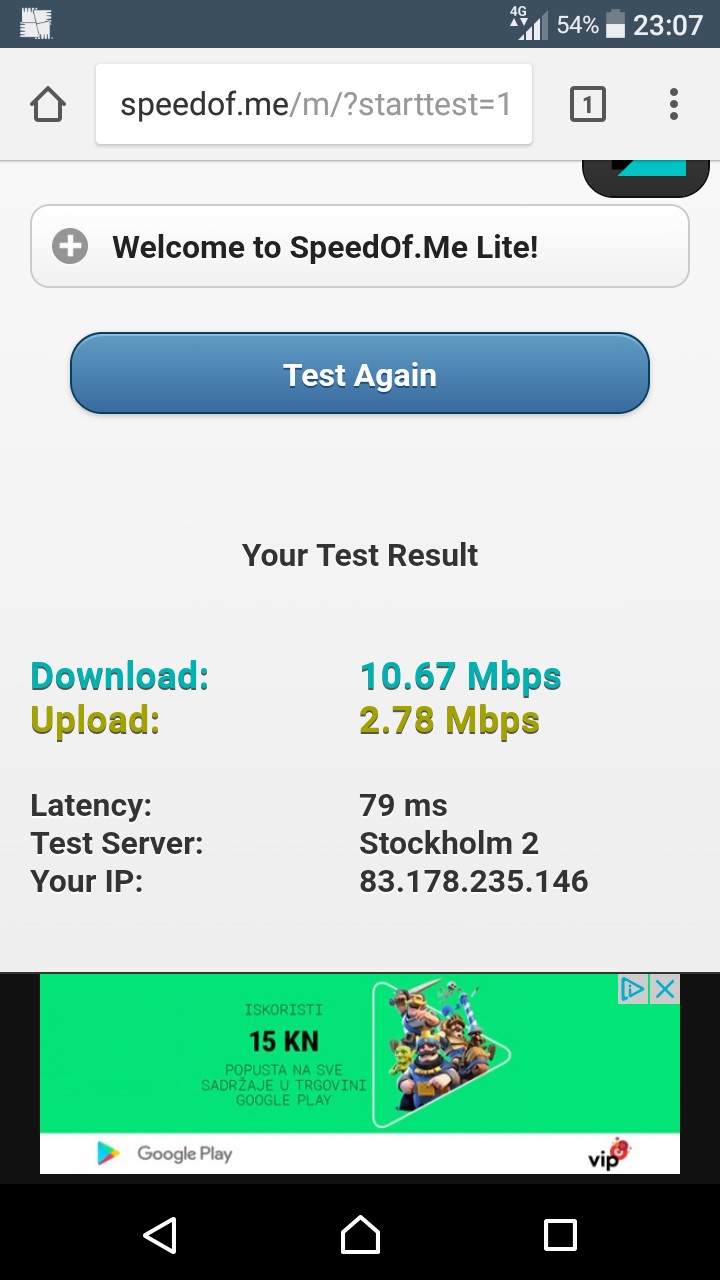This screenshot has height=1280, width=720.
Task: Edit the speedof.me address bar
Action: point(314,105)
